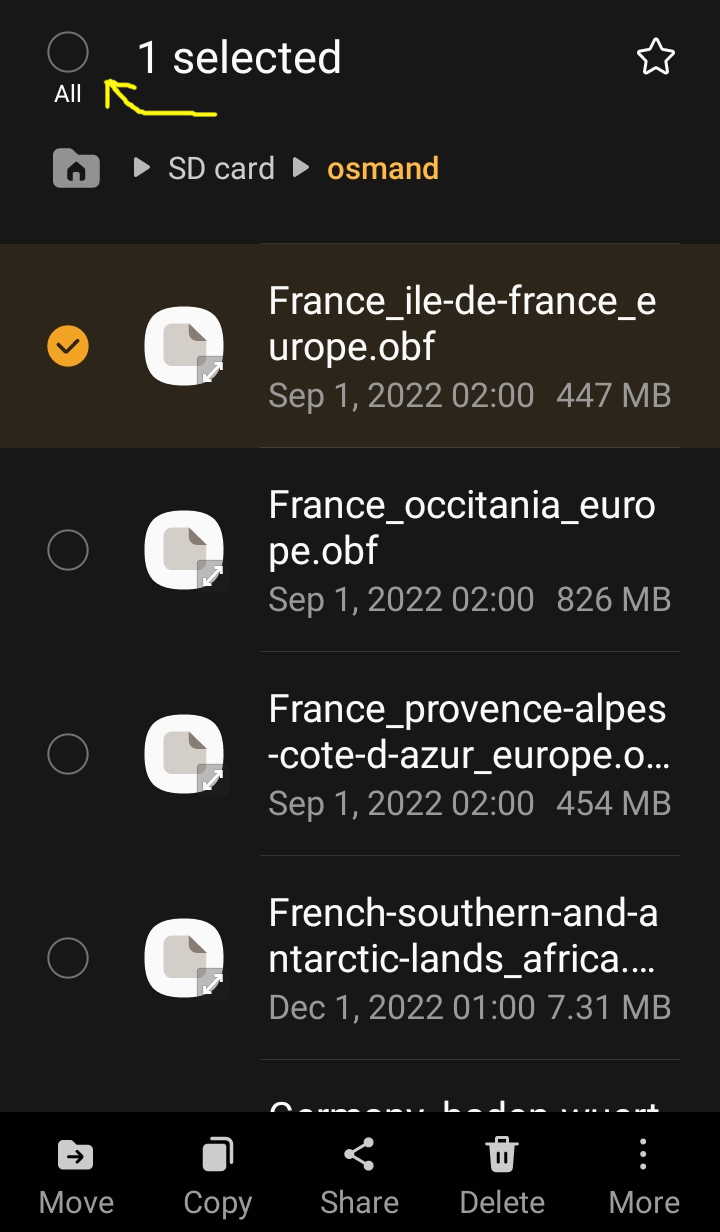Tap the Copy icon in bottom toolbar
Image resolution: width=720 pixels, height=1232 pixels.
pos(216,1155)
